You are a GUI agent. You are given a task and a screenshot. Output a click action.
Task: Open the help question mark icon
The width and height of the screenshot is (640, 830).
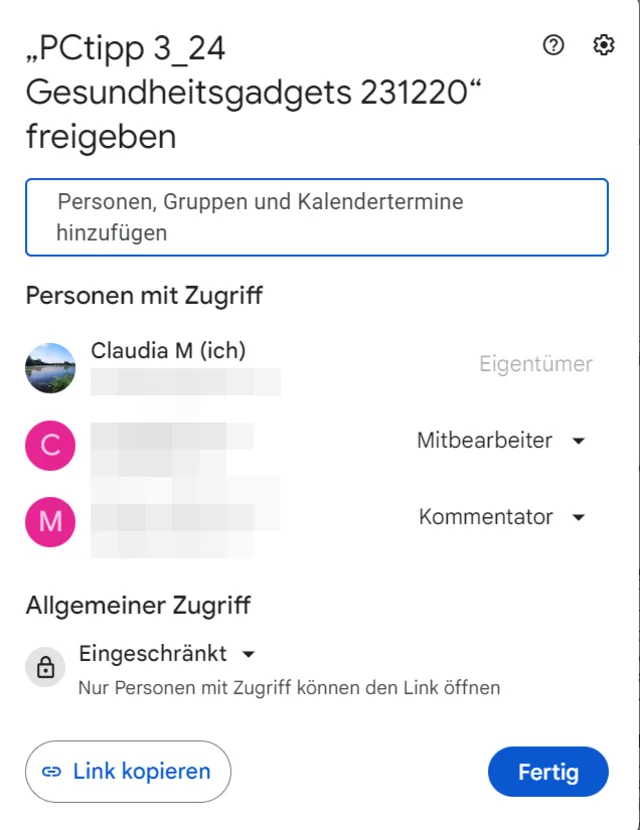click(x=553, y=45)
